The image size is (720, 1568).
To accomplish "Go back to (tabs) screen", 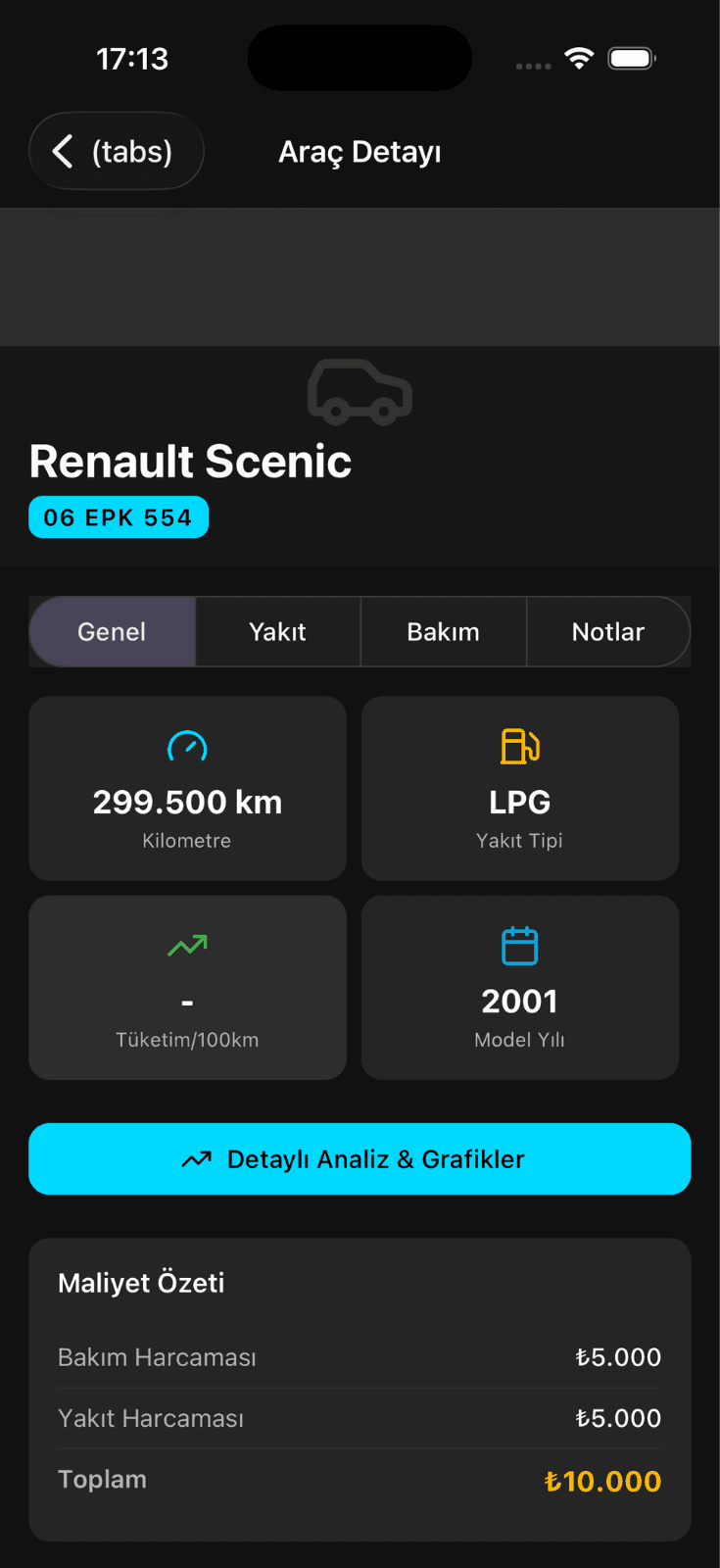I will pyautogui.click(x=116, y=152).
